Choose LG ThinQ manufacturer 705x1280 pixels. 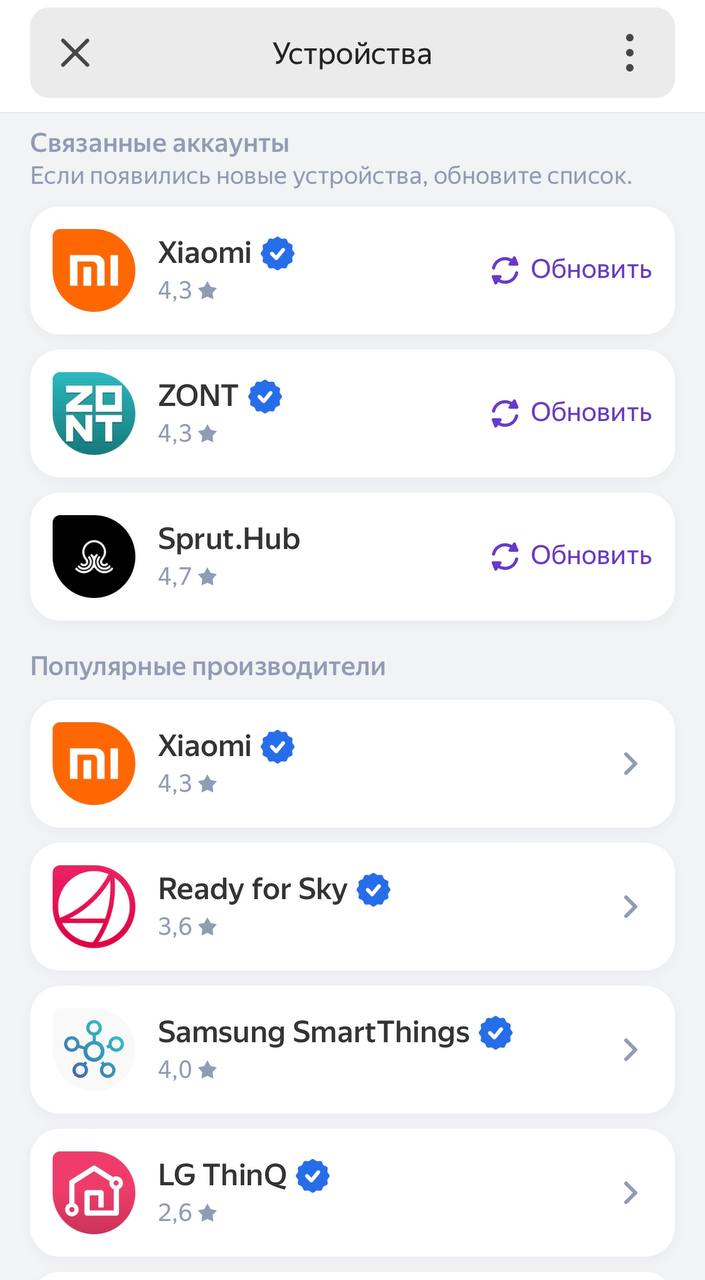point(352,1193)
